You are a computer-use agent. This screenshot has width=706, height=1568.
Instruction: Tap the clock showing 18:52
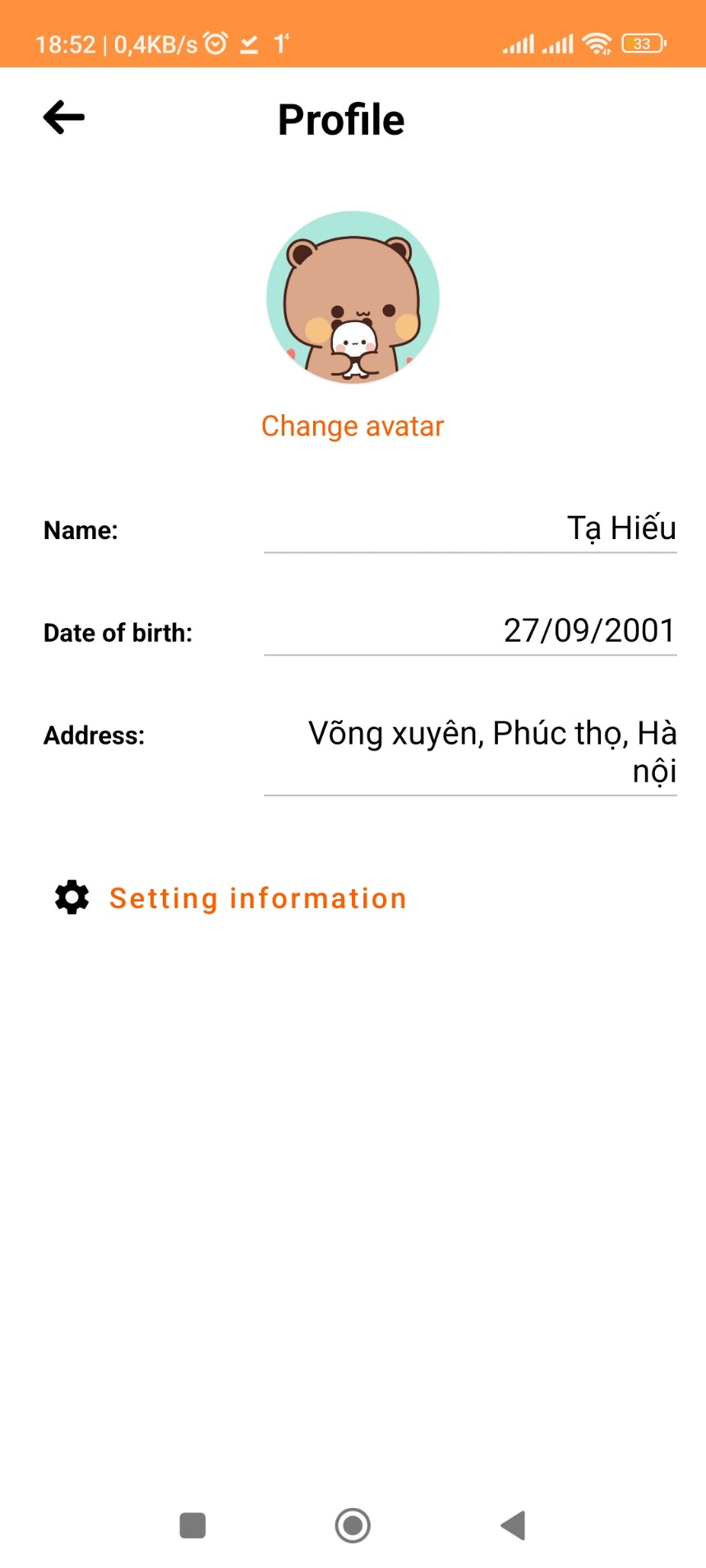(66, 44)
